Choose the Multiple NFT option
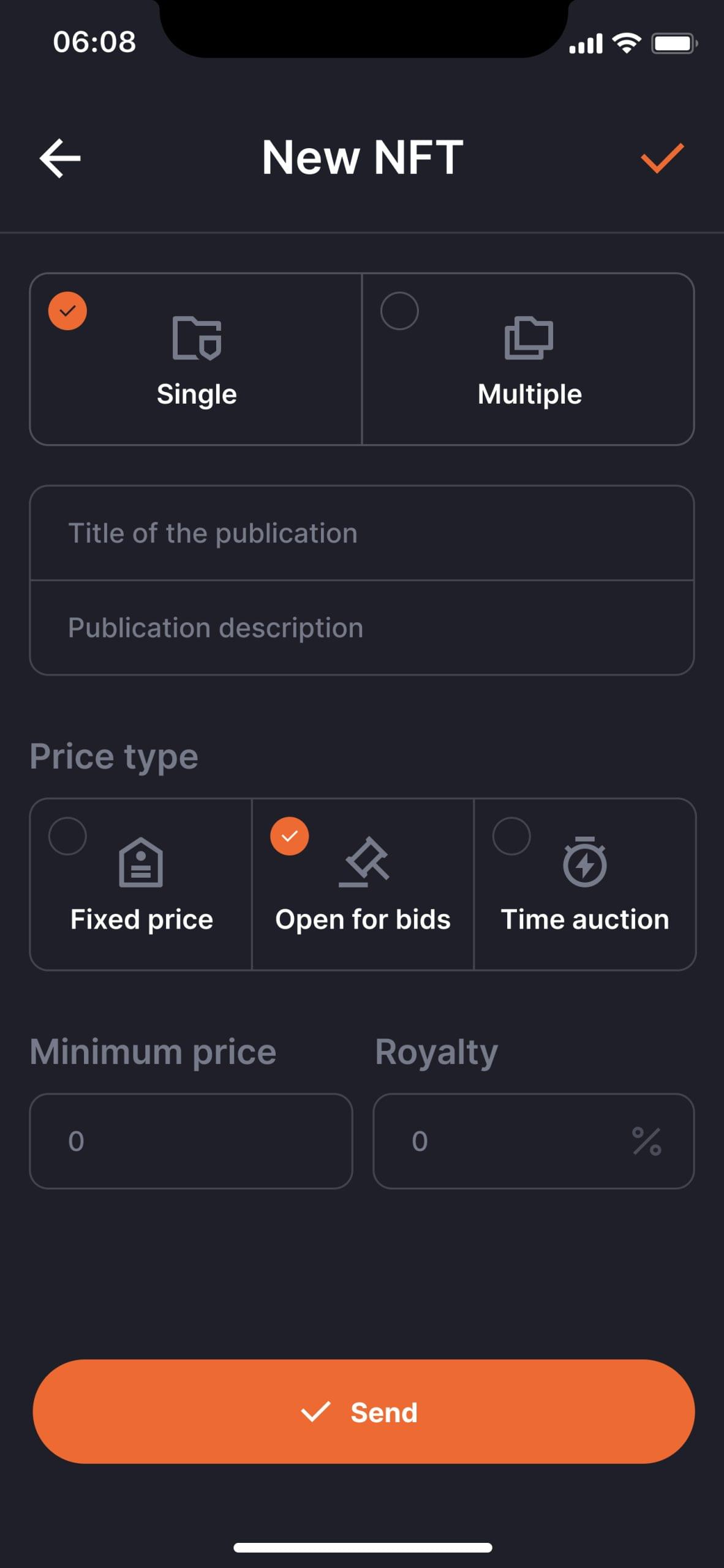This screenshot has height=1568, width=724. tap(528, 359)
